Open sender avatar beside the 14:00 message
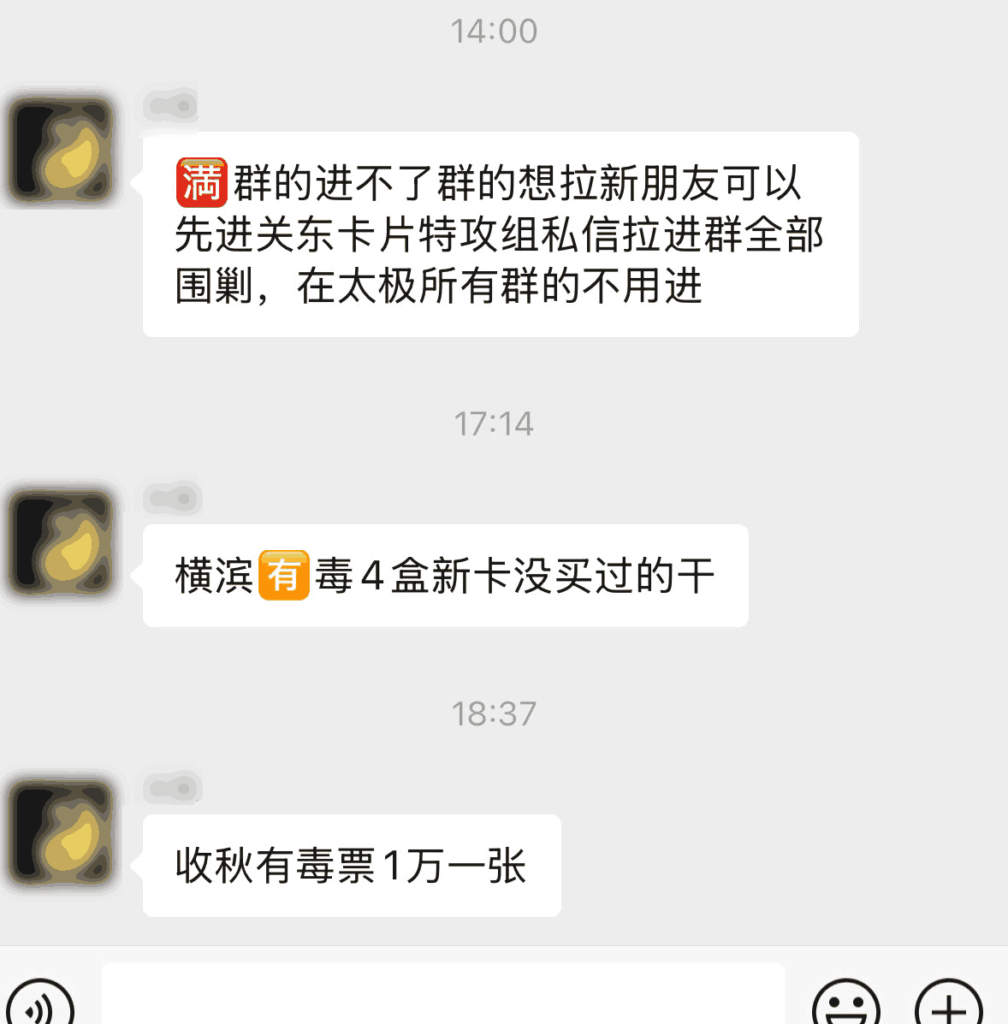Viewport: 1008px width, 1024px height. tap(59, 152)
